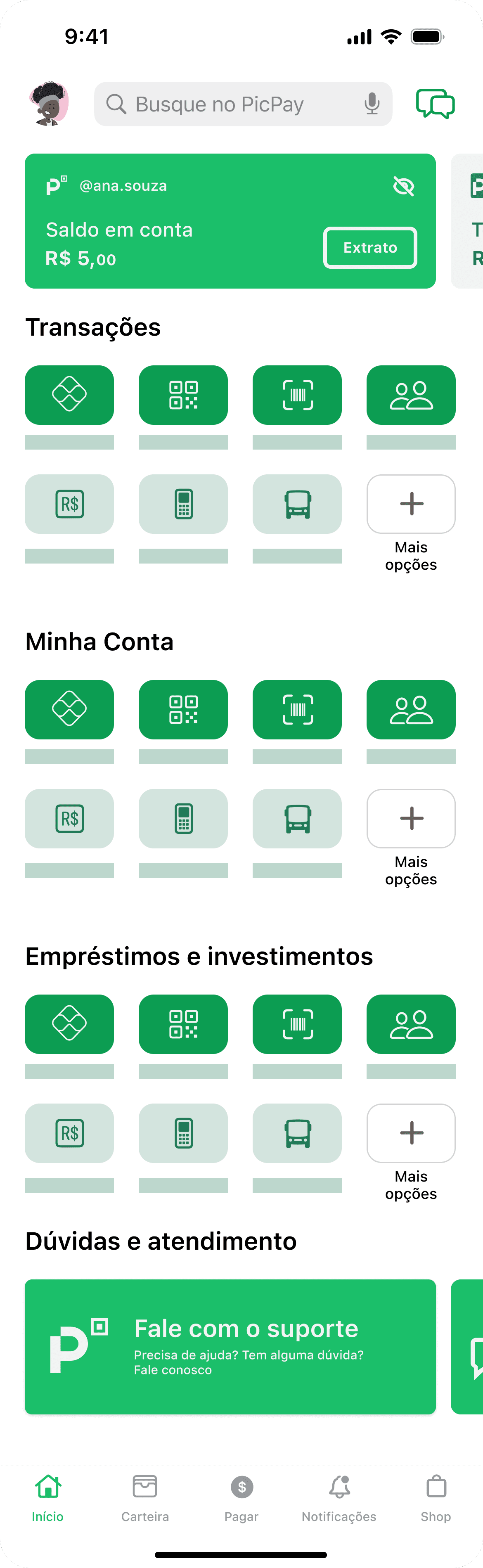Start voice search with the microphone

coord(372,104)
